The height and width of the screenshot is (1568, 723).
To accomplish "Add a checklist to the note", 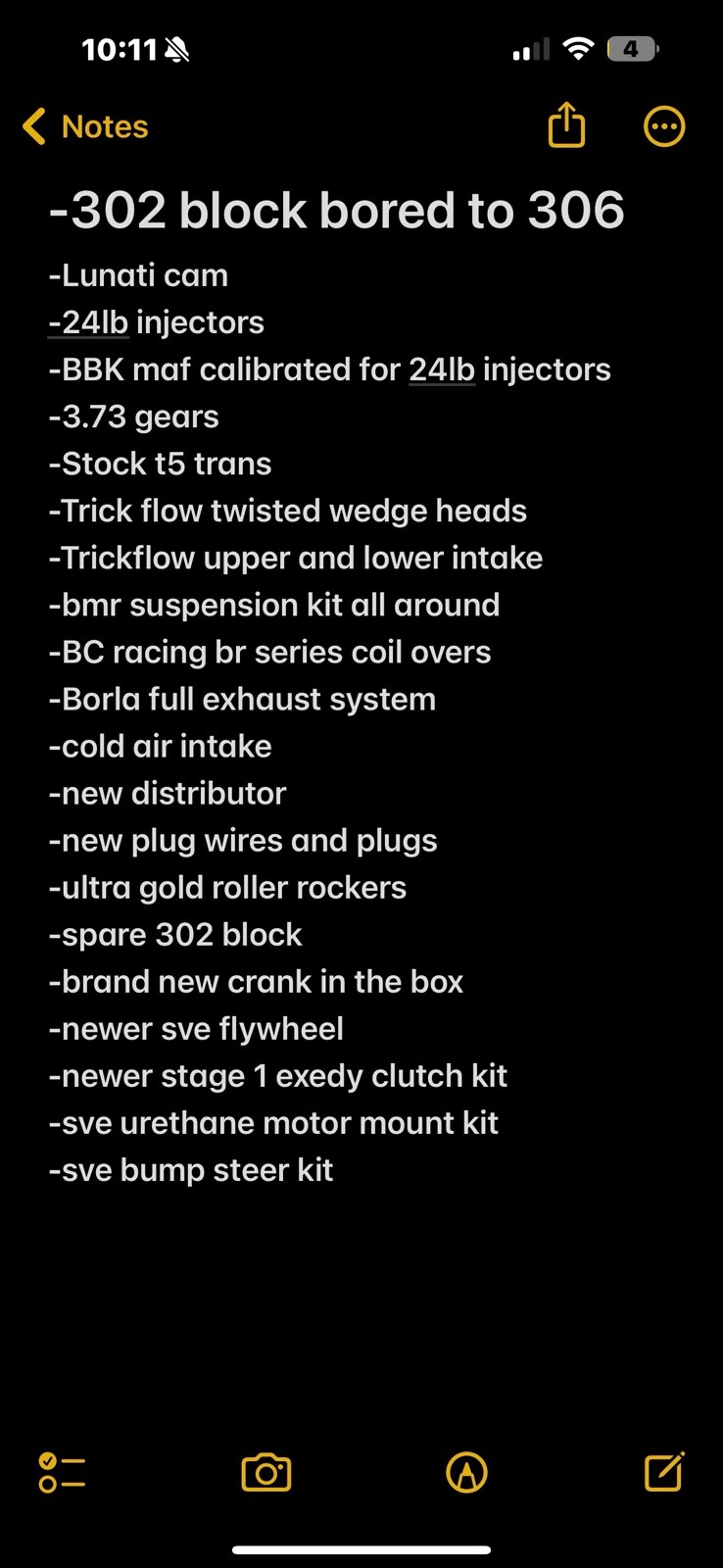I will click(x=62, y=1472).
